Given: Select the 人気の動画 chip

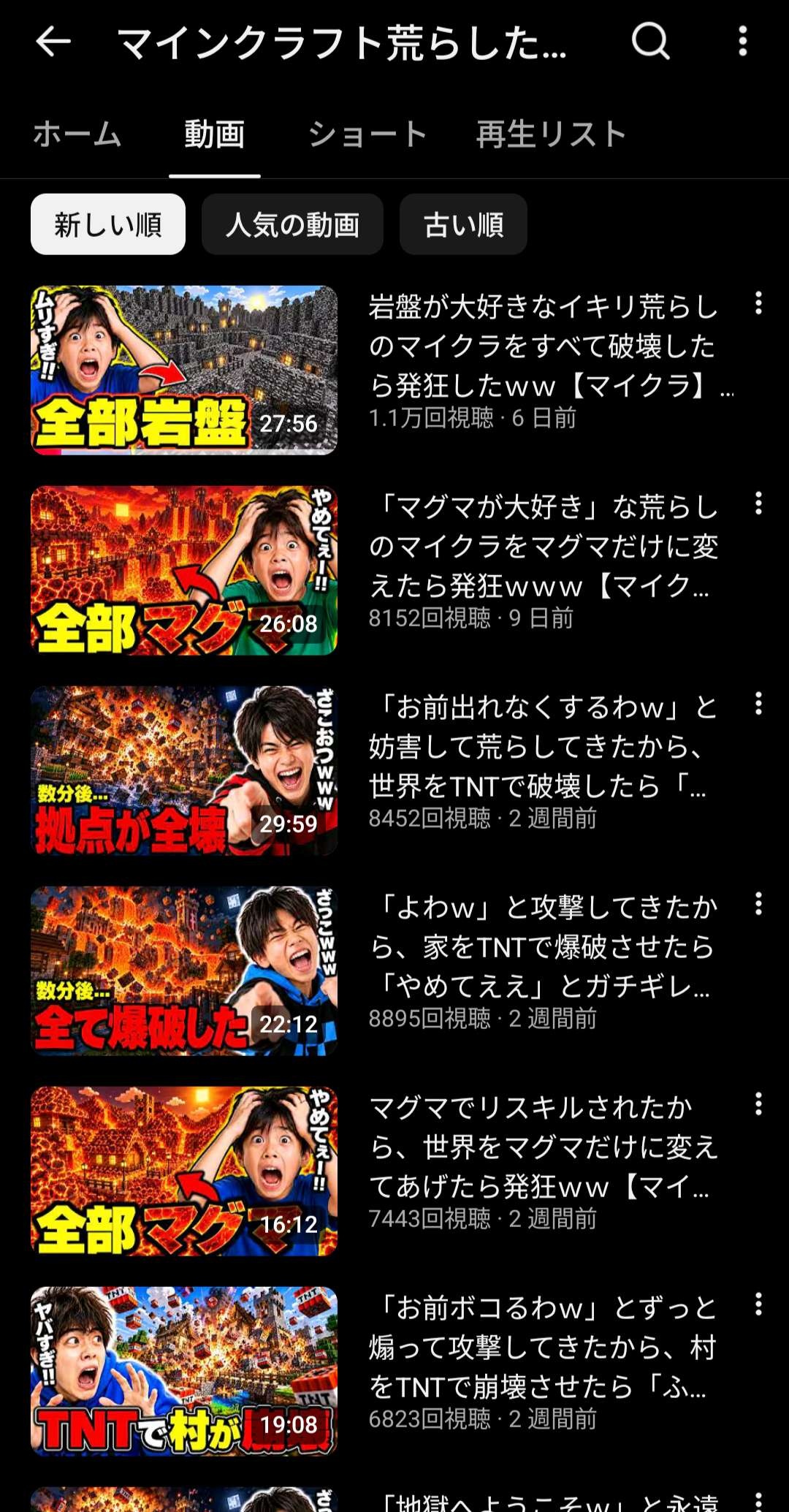Looking at the screenshot, I should [x=292, y=224].
